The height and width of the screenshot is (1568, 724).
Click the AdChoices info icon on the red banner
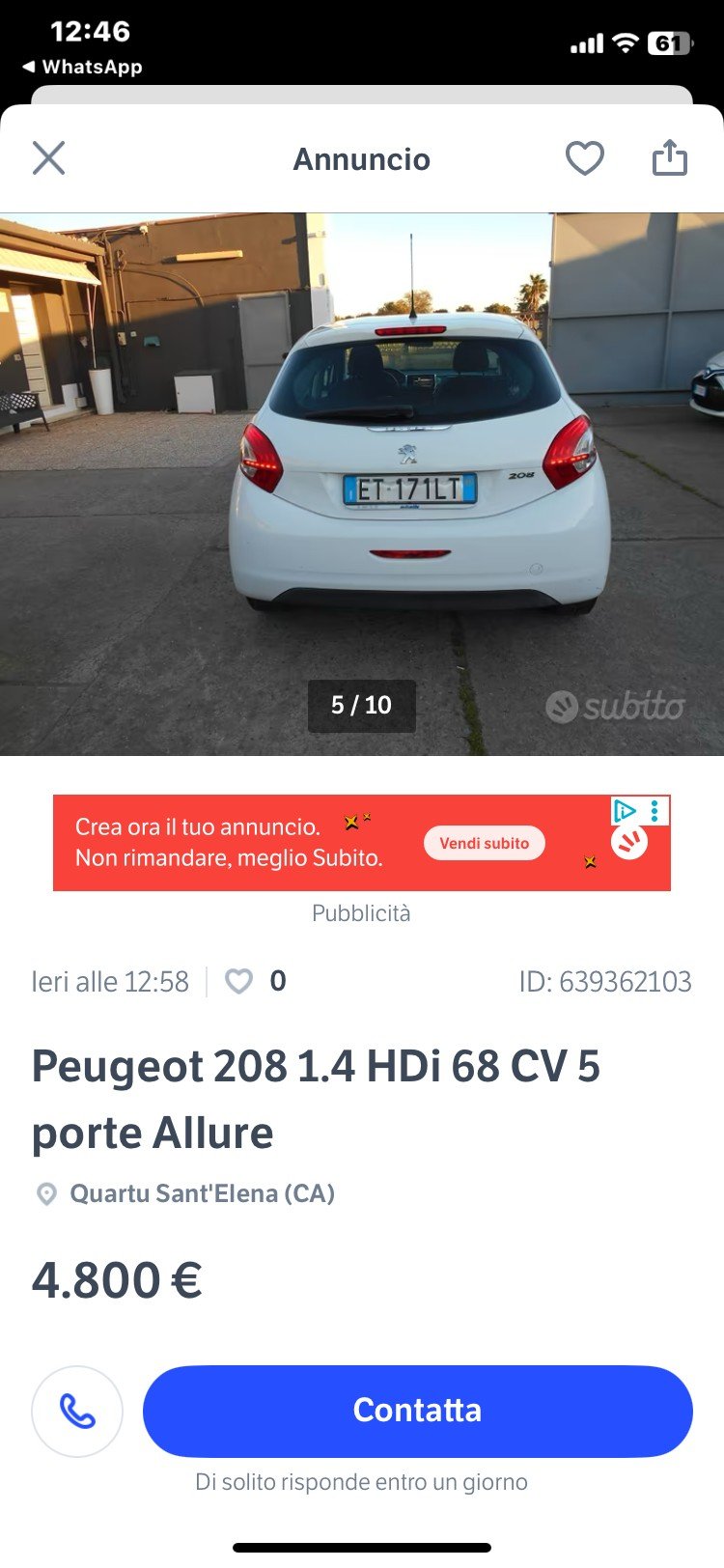pos(625,812)
